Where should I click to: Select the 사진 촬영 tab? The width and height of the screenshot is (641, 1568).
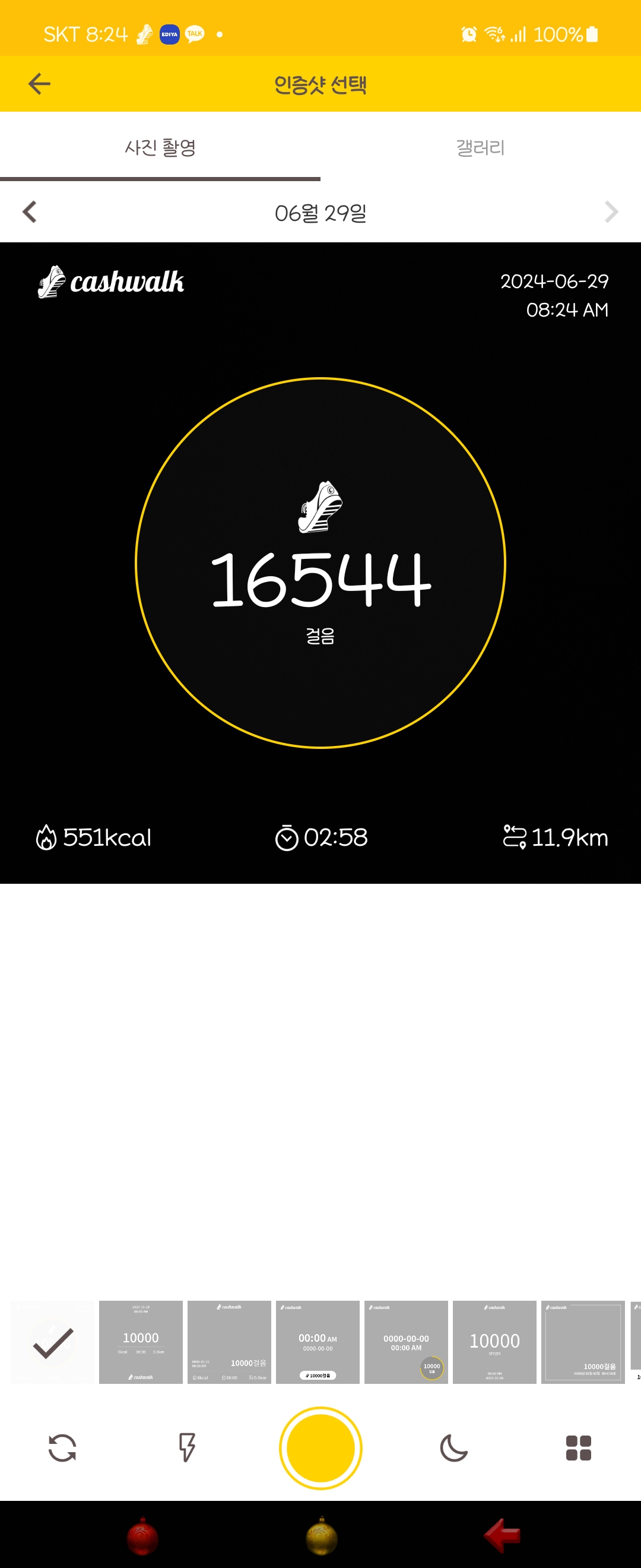[160, 147]
